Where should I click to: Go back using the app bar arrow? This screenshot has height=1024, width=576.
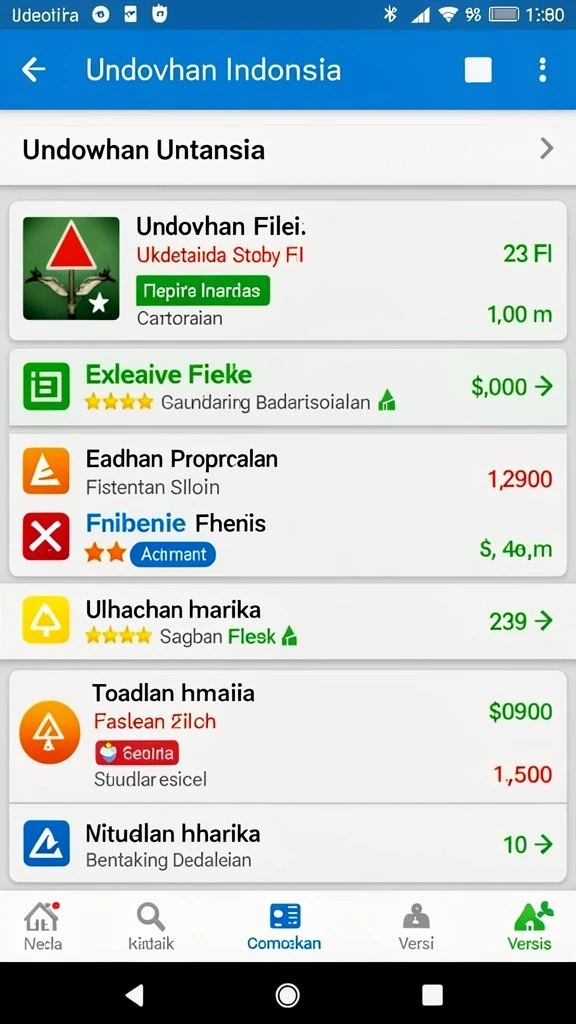(33, 69)
